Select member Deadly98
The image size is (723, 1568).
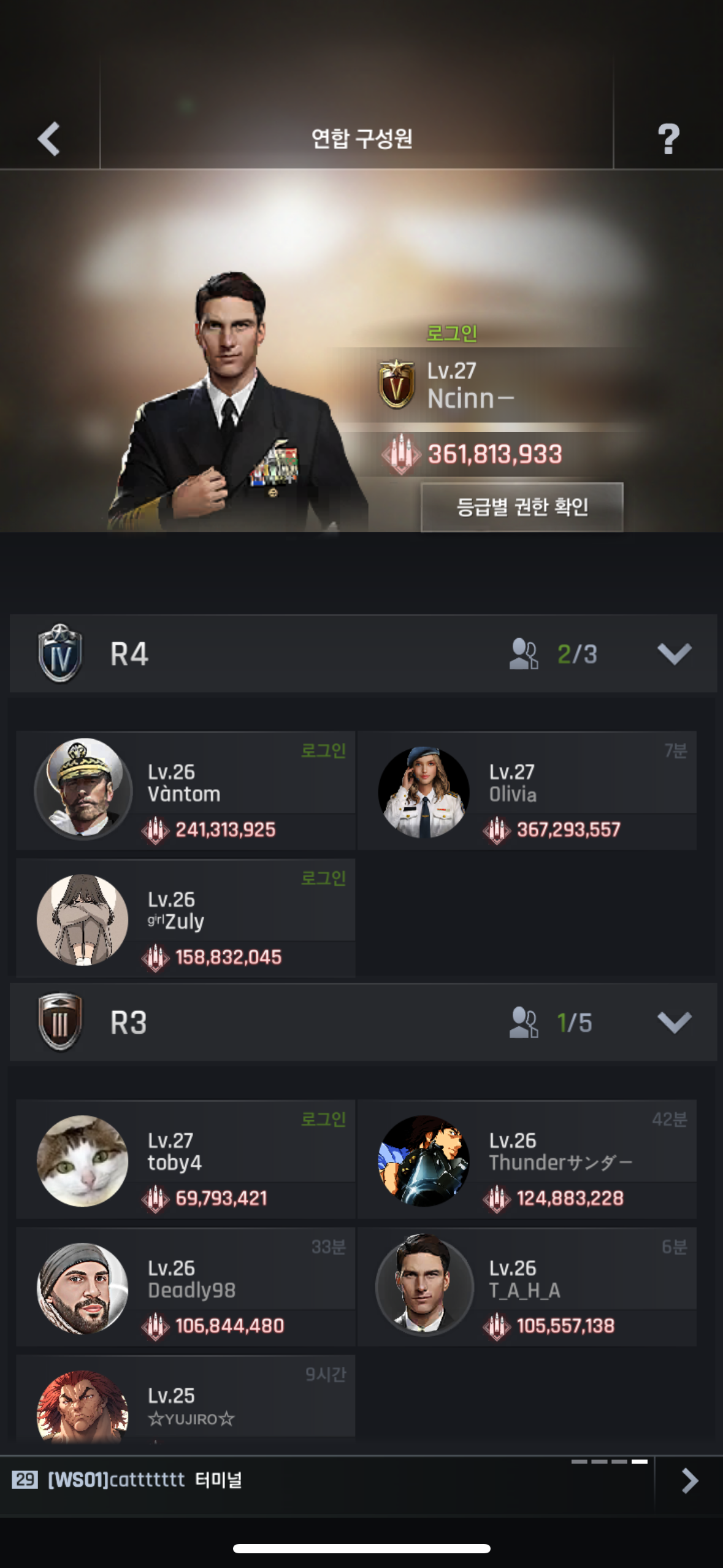point(185,1286)
